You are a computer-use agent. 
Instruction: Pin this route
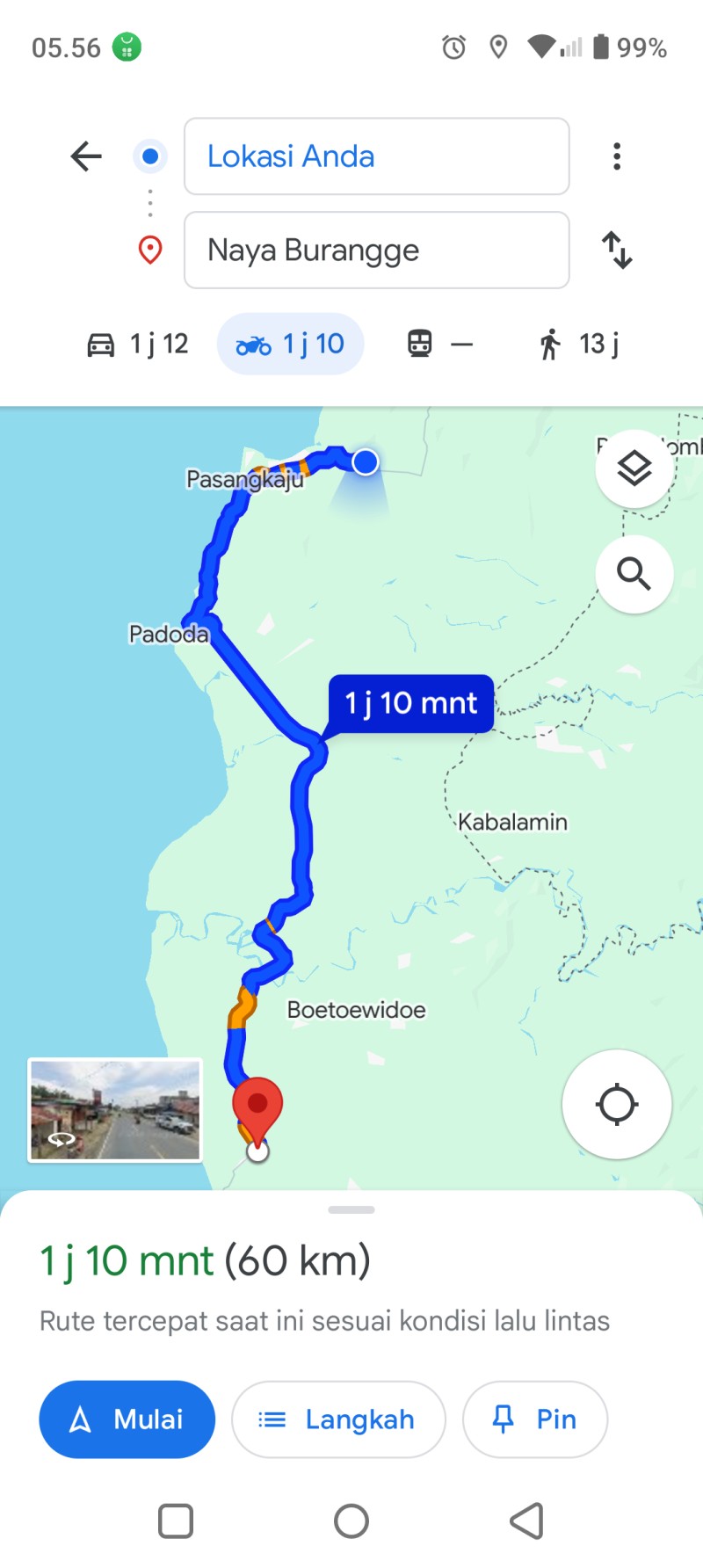(535, 1419)
